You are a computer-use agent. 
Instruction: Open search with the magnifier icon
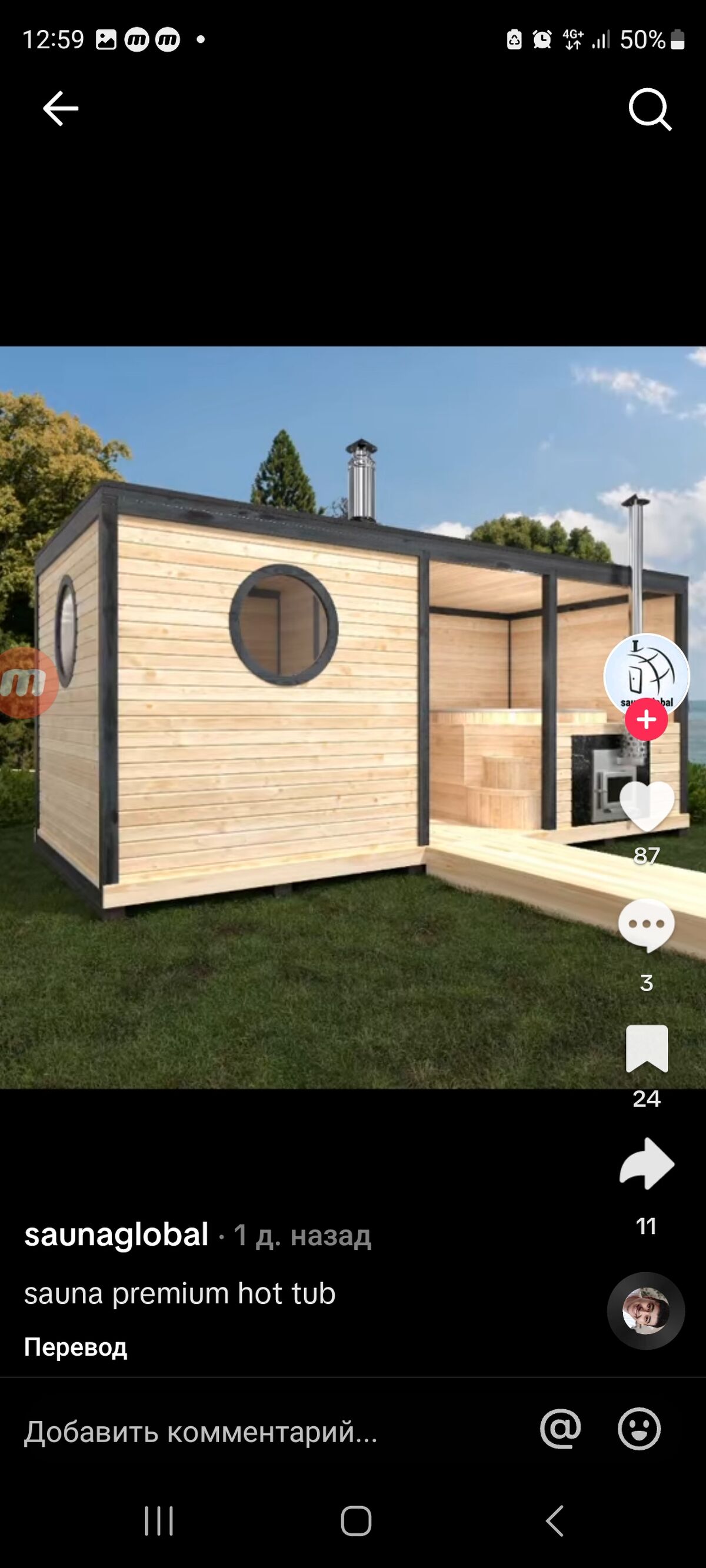pyautogui.click(x=650, y=109)
